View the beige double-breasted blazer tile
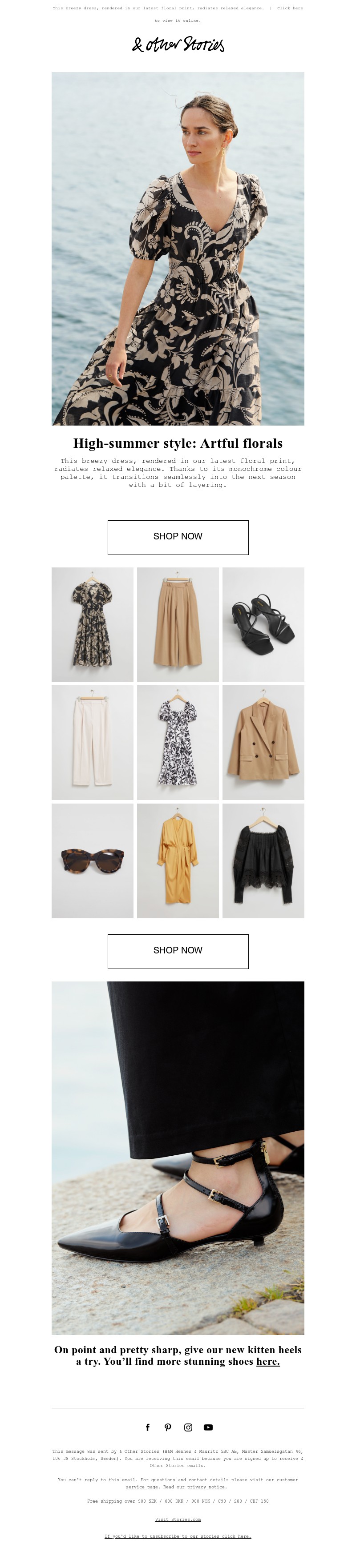Screen dimensions: 356x1568 tap(263, 742)
